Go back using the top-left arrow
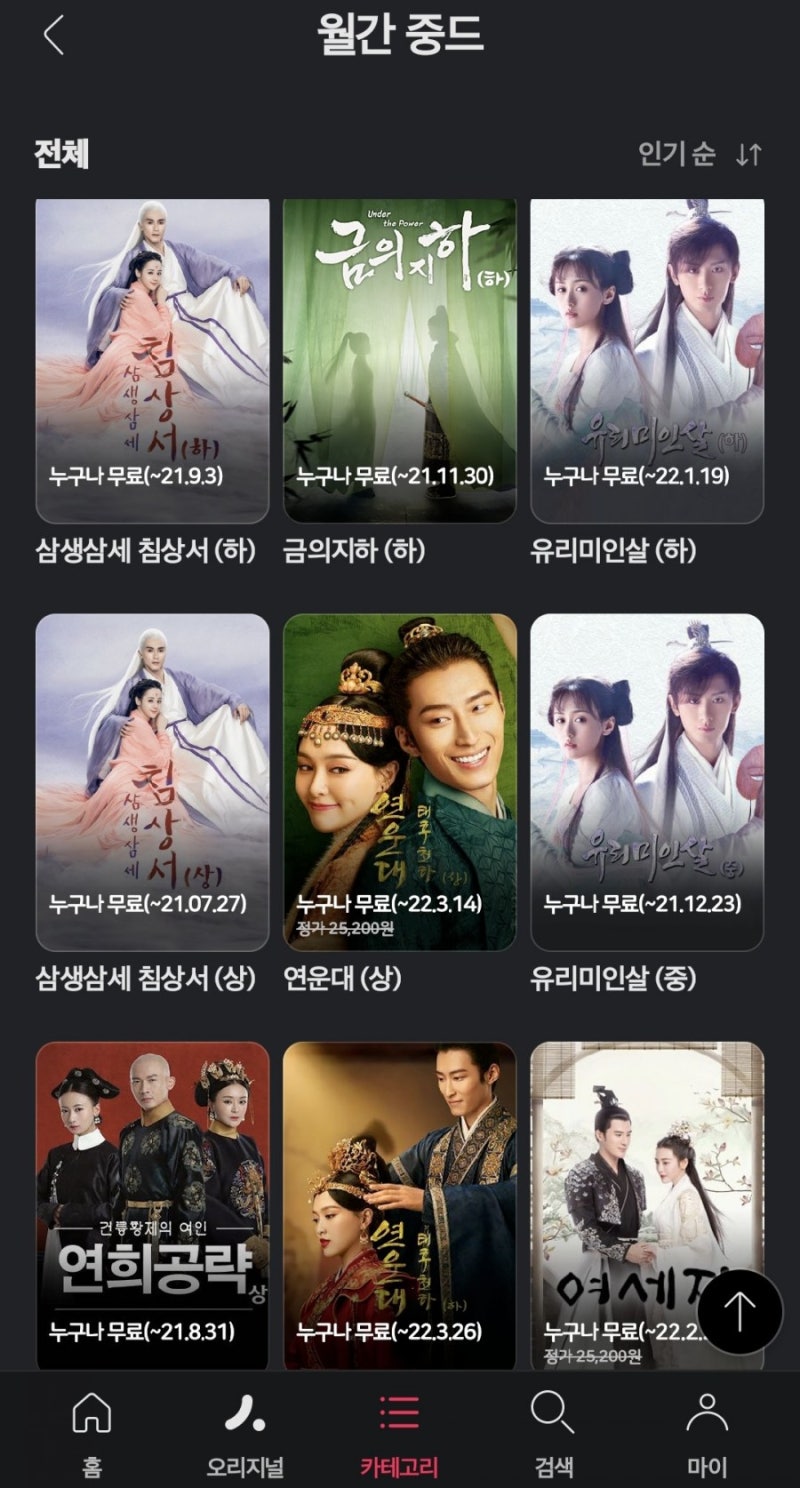Screen dimensions: 800x1488 tap(54, 36)
